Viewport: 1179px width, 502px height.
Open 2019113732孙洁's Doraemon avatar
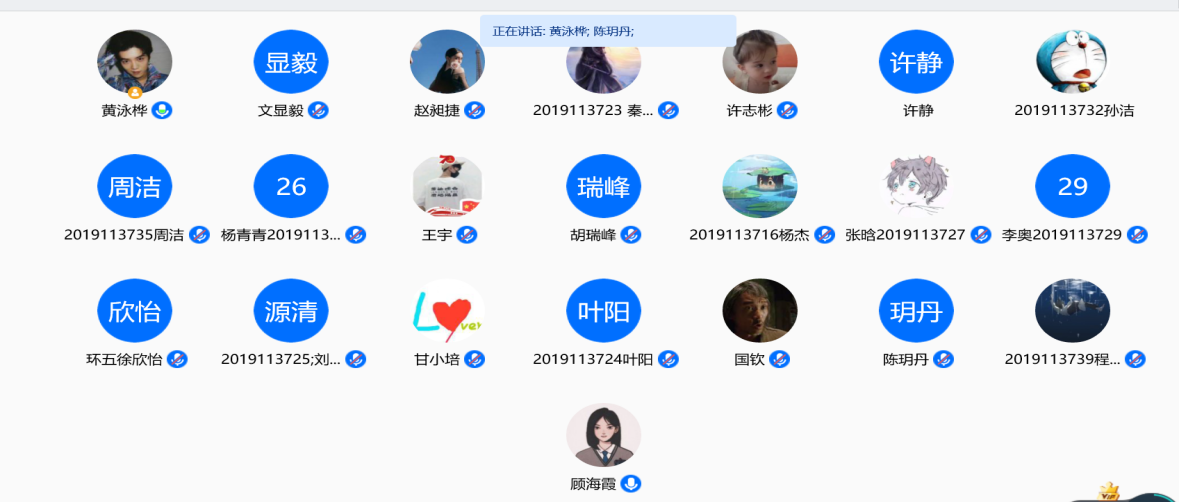pos(1072,62)
